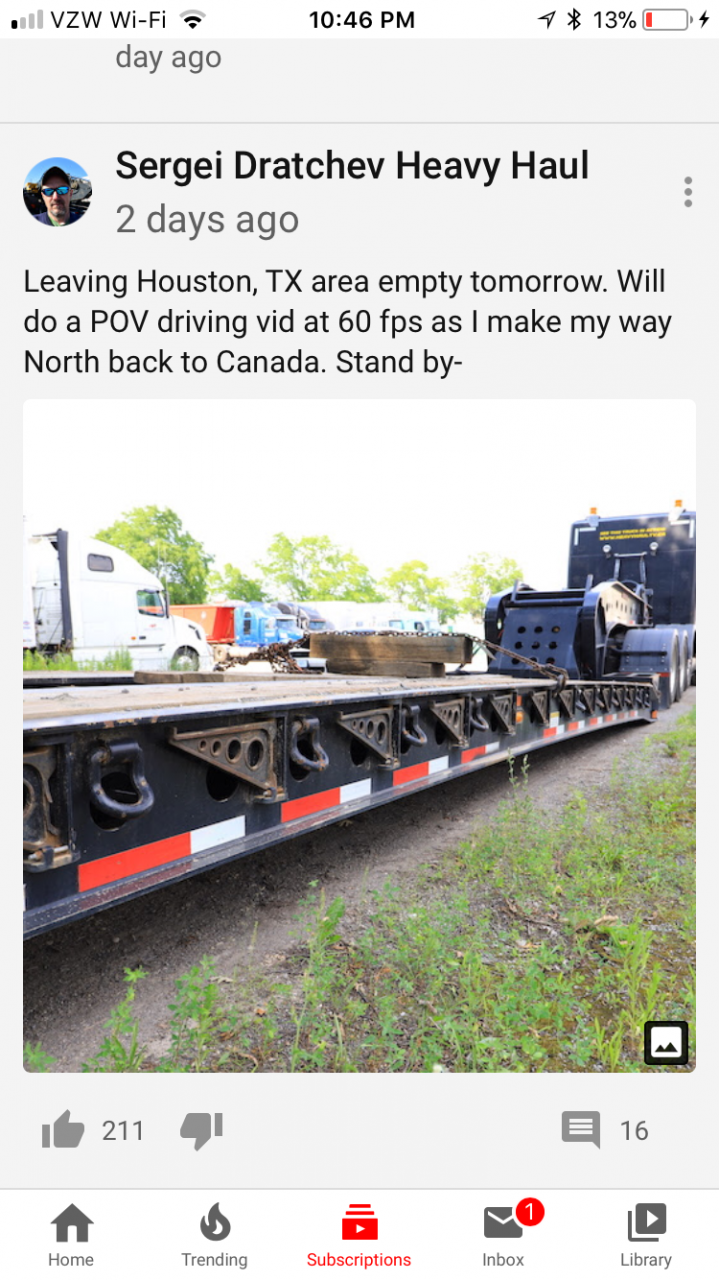The height and width of the screenshot is (1280, 719).
Task: Tap the Sergei Dratchev Heavy Haul channel name
Action: tap(352, 166)
